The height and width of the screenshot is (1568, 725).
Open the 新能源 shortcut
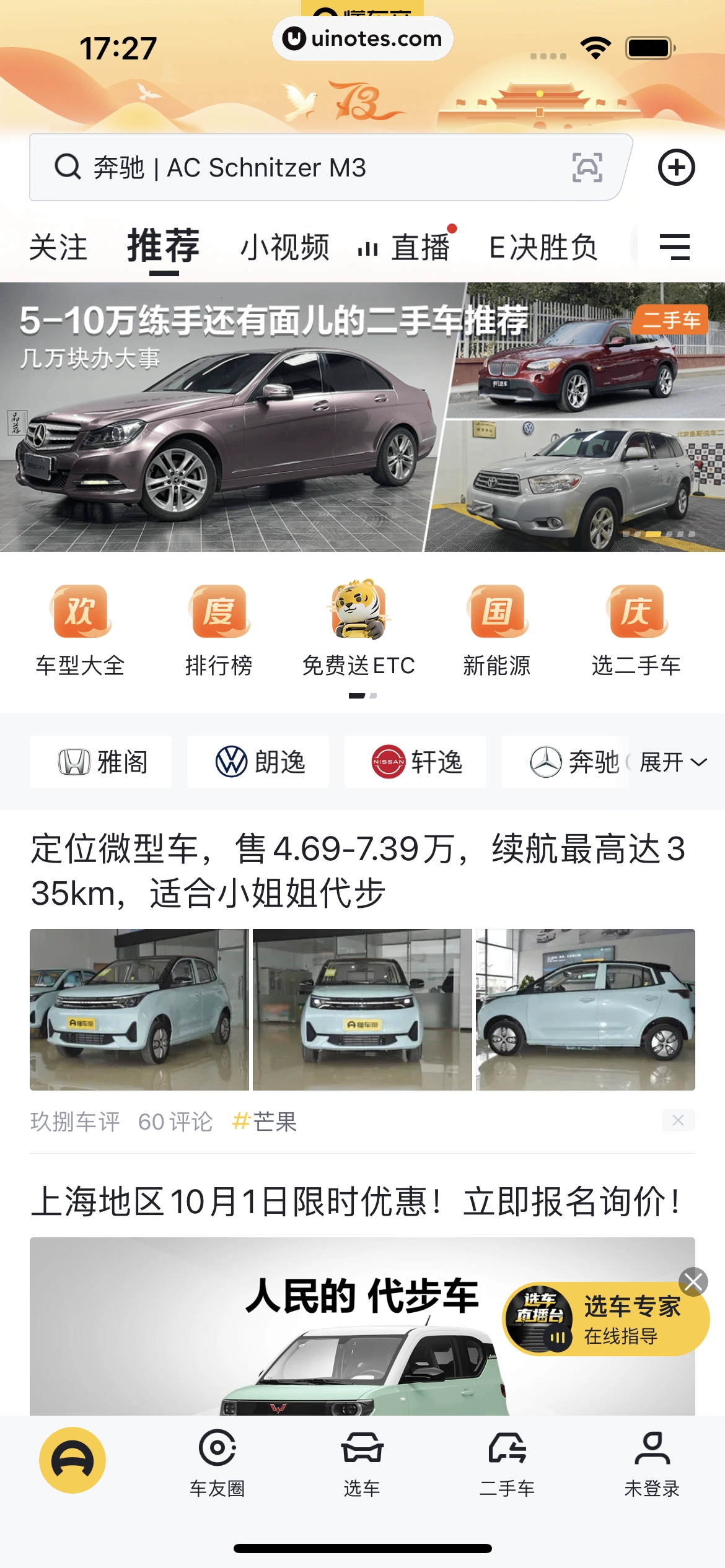(x=497, y=630)
